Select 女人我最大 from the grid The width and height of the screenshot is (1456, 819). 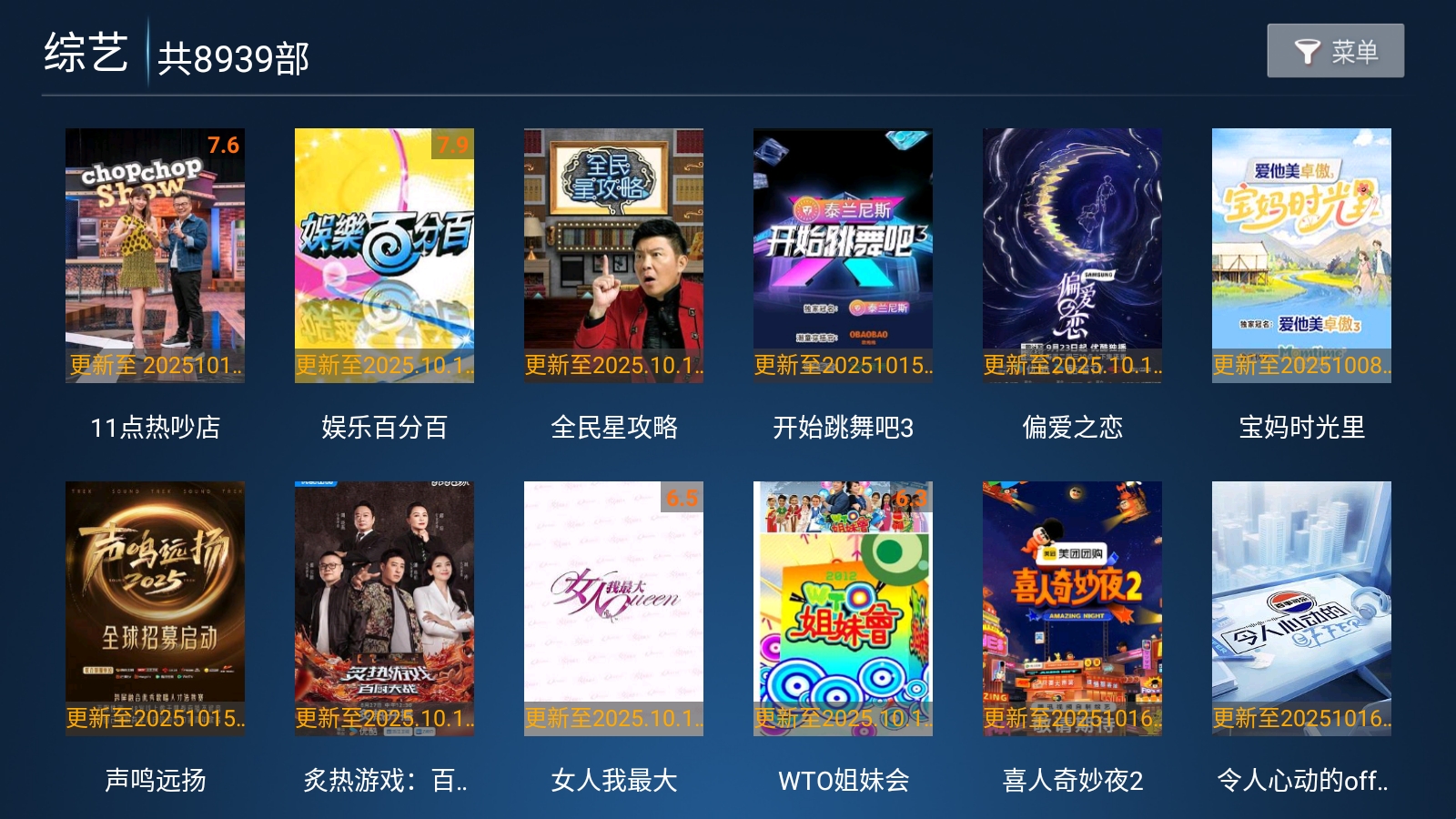[613, 609]
